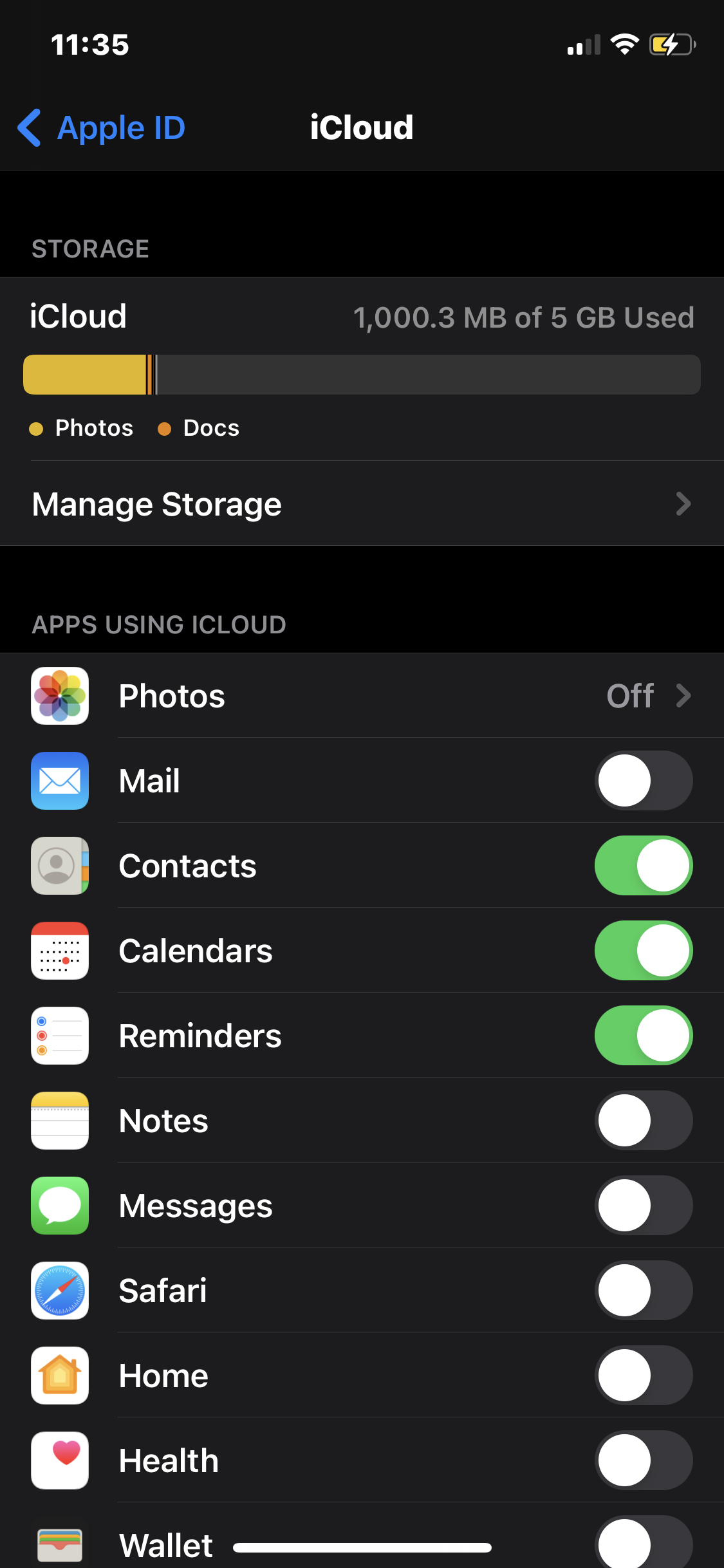Switch on Messages toggle

[643, 1206]
